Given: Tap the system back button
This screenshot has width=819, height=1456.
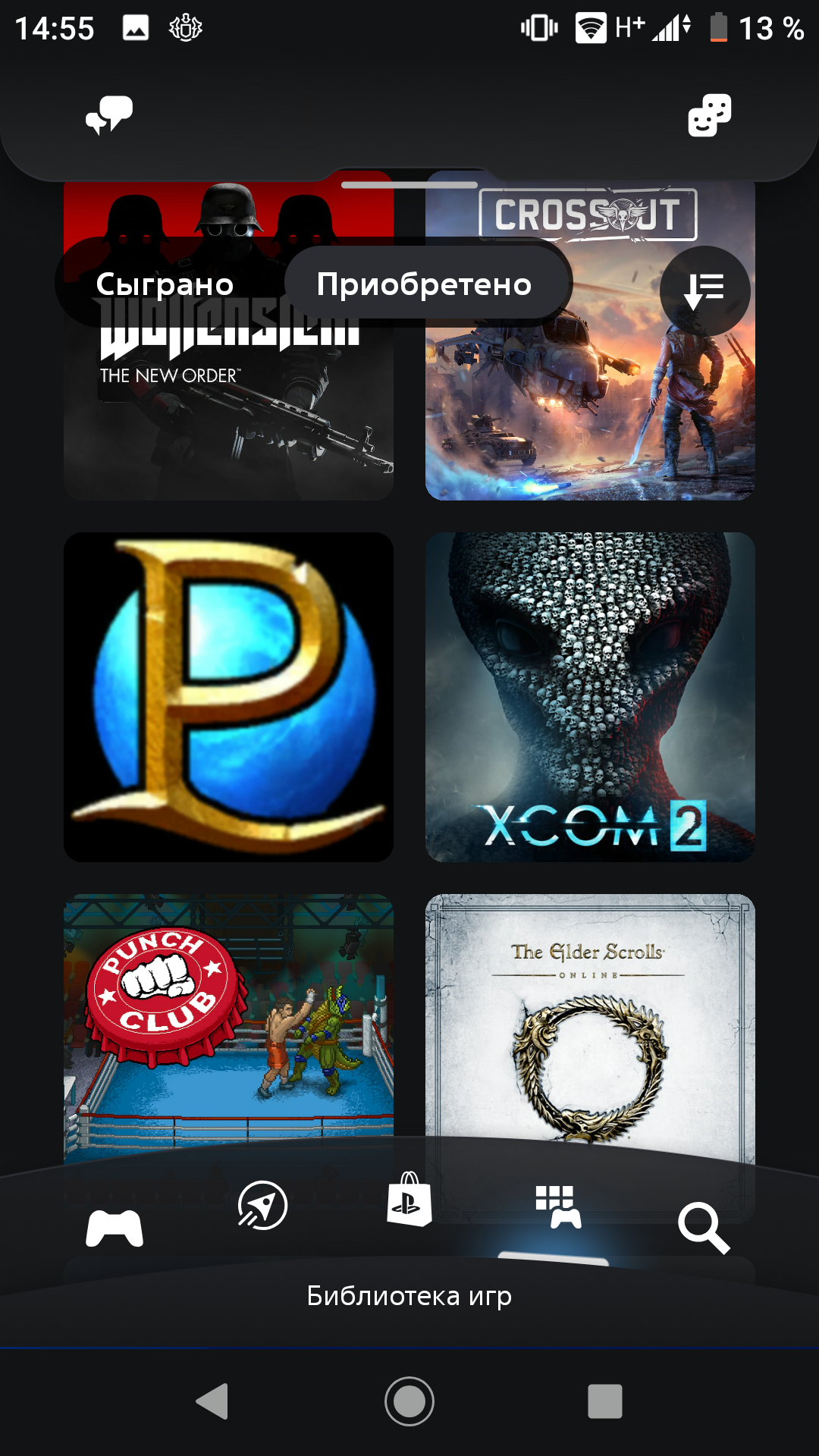Looking at the screenshot, I should pos(212,1401).
